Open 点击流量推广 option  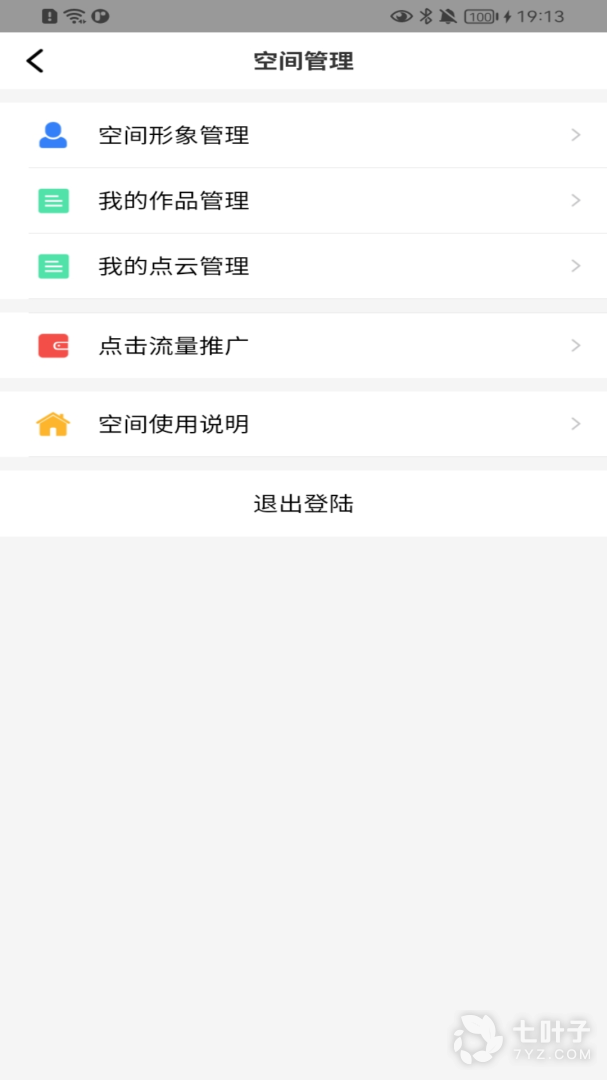click(303, 346)
